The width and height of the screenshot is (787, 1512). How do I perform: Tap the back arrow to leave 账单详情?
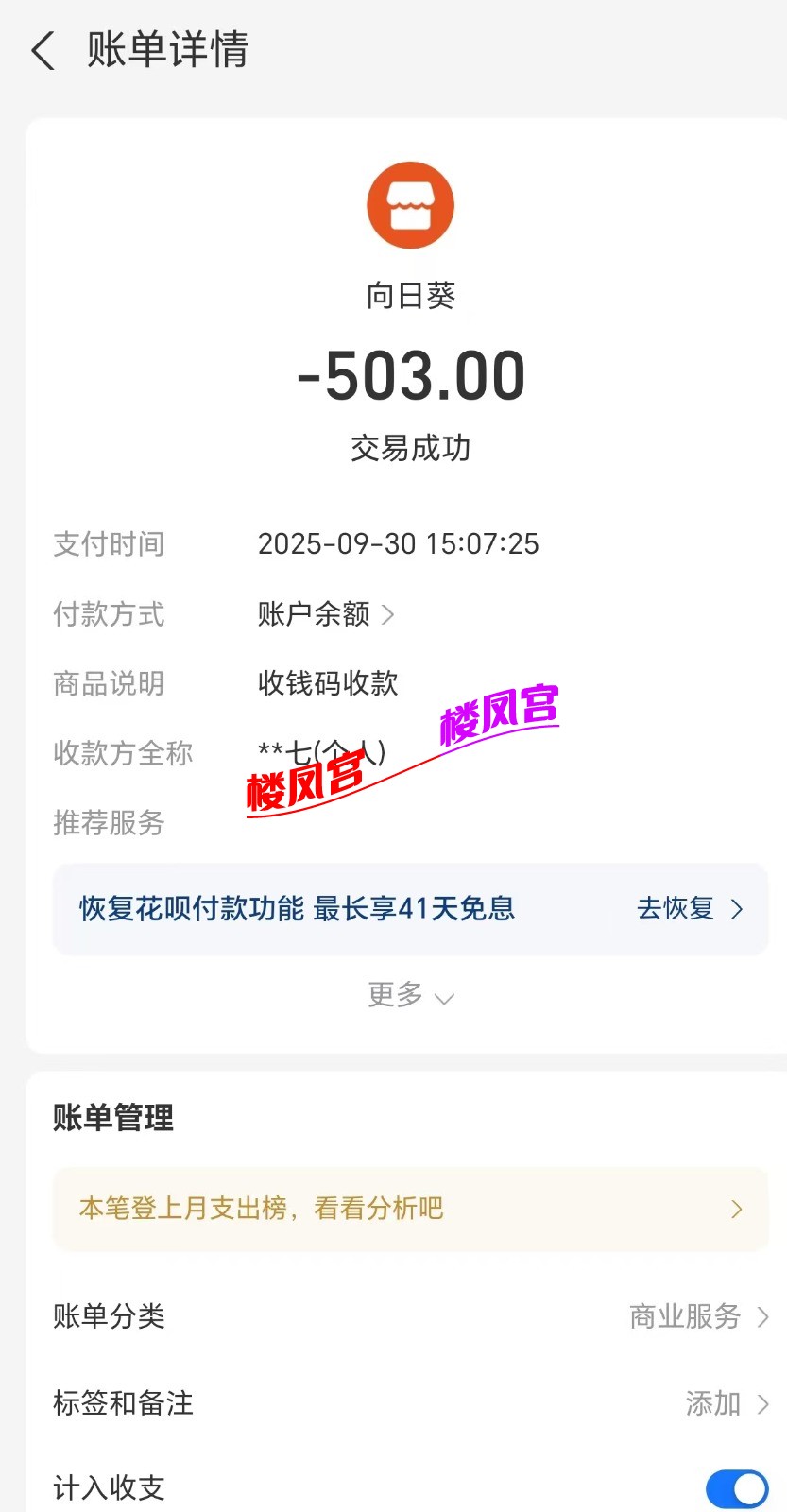pos(43,51)
